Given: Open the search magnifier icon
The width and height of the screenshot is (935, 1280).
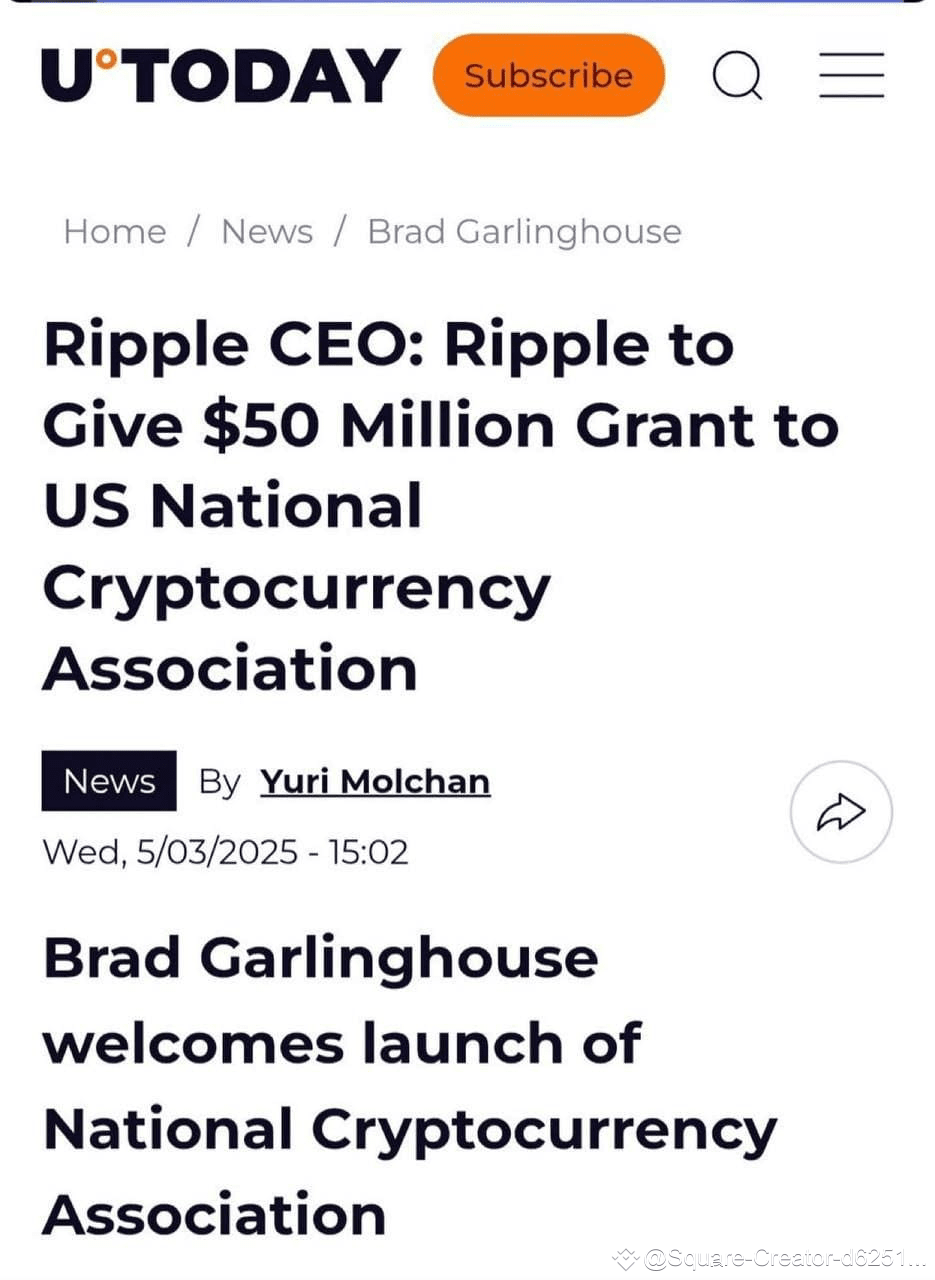Looking at the screenshot, I should (737, 75).
